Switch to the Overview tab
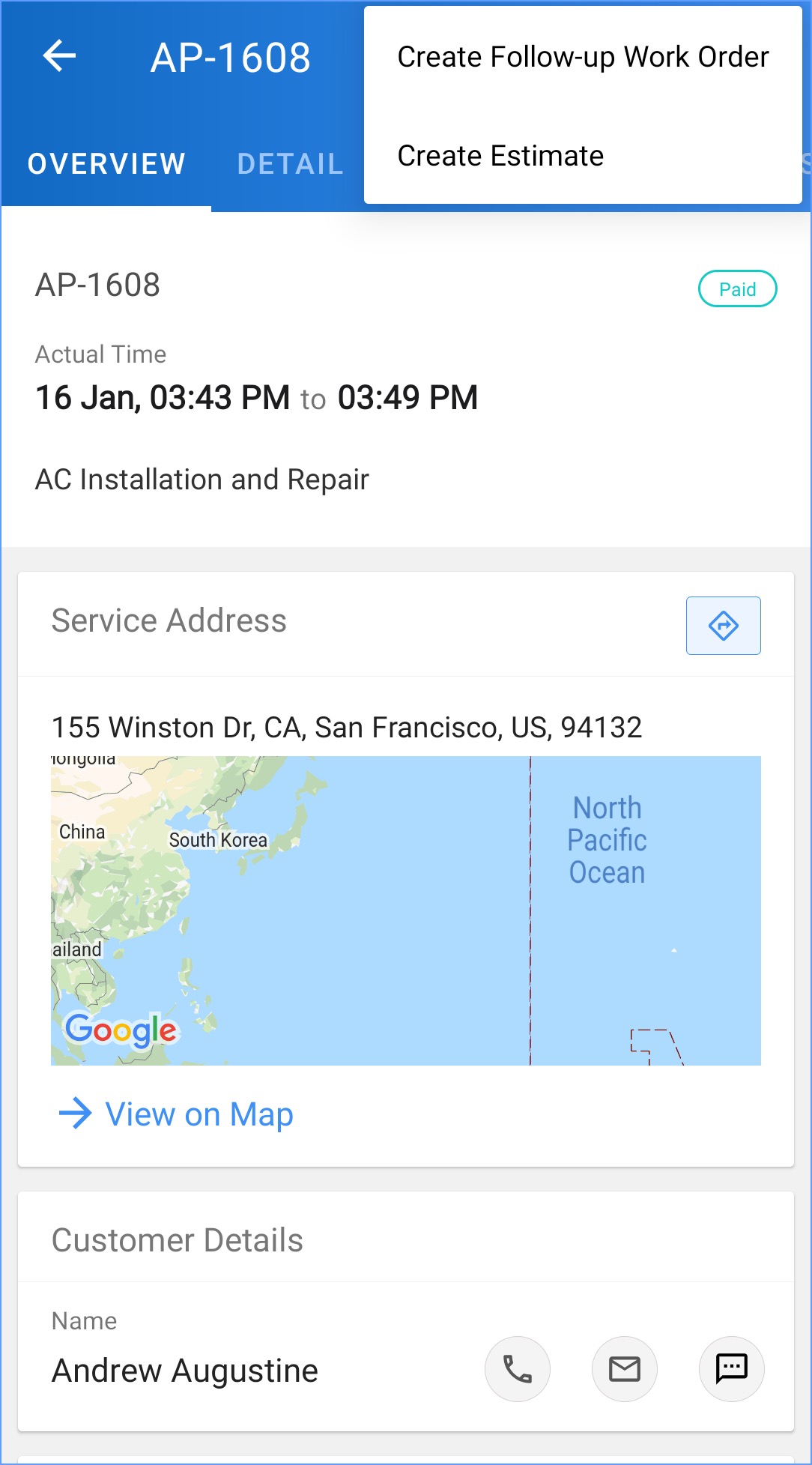The image size is (812, 1465). pyautogui.click(x=106, y=163)
